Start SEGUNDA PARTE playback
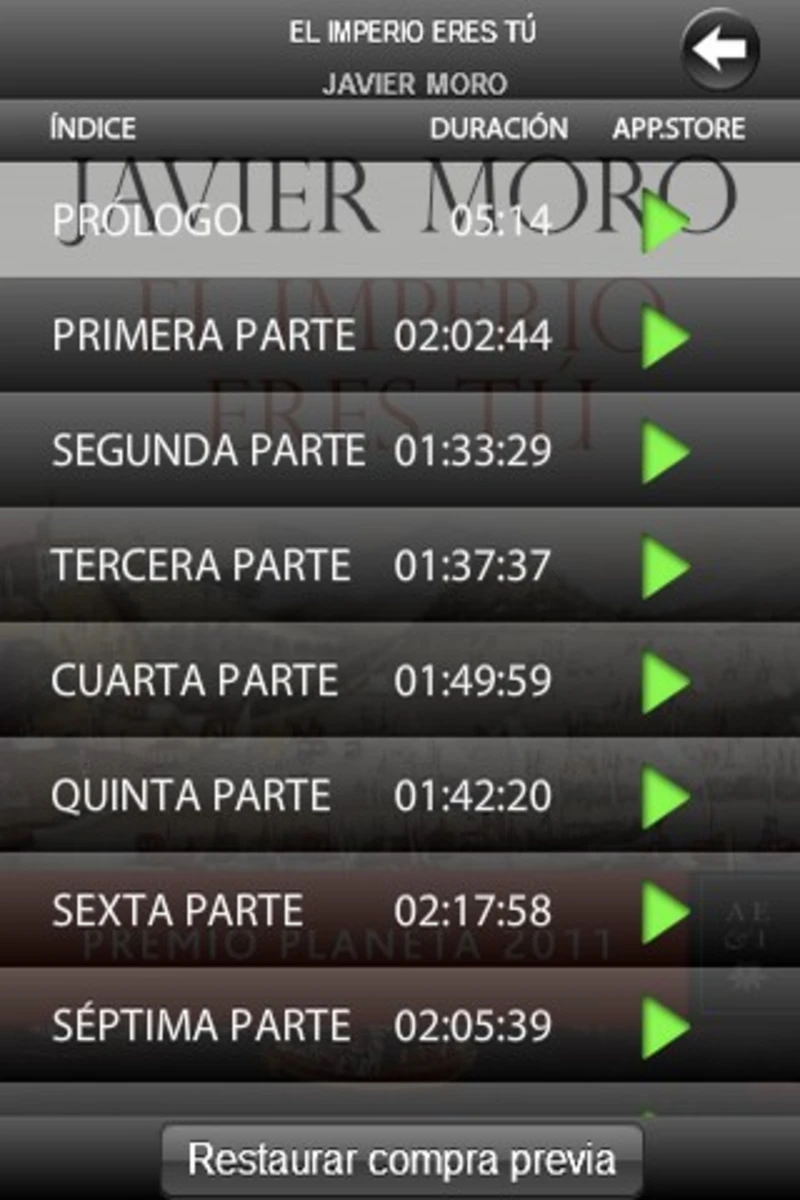The width and height of the screenshot is (800, 1200). [x=664, y=451]
